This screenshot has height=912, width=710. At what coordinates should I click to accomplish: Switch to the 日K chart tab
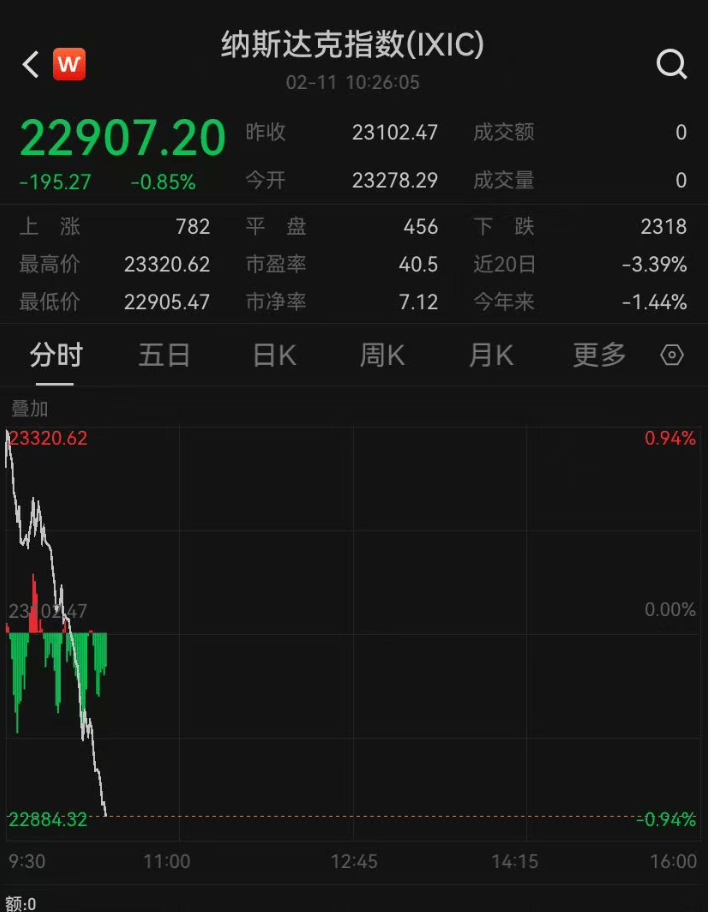[274, 355]
